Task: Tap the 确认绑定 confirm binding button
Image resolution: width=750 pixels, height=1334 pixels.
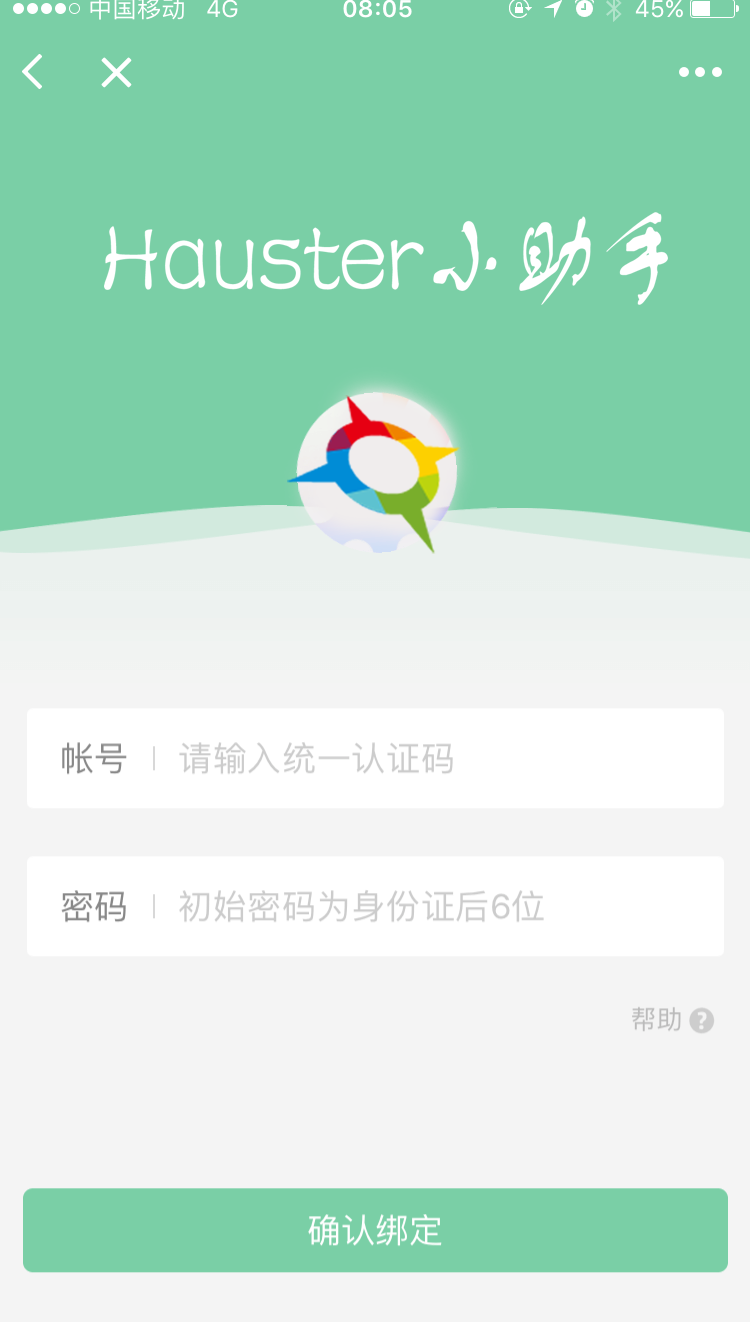Action: click(x=375, y=1230)
